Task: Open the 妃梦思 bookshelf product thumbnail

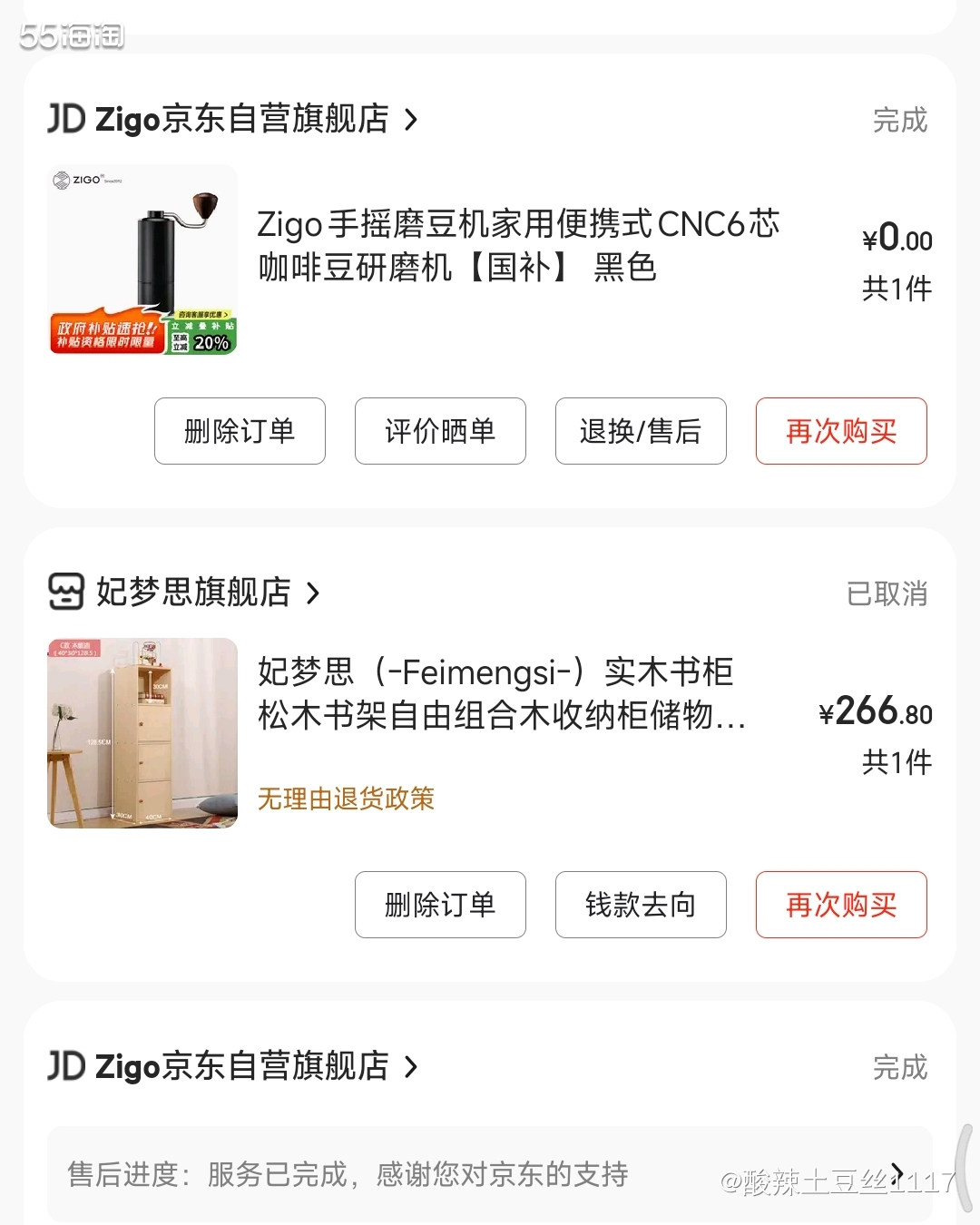Action: [142, 733]
